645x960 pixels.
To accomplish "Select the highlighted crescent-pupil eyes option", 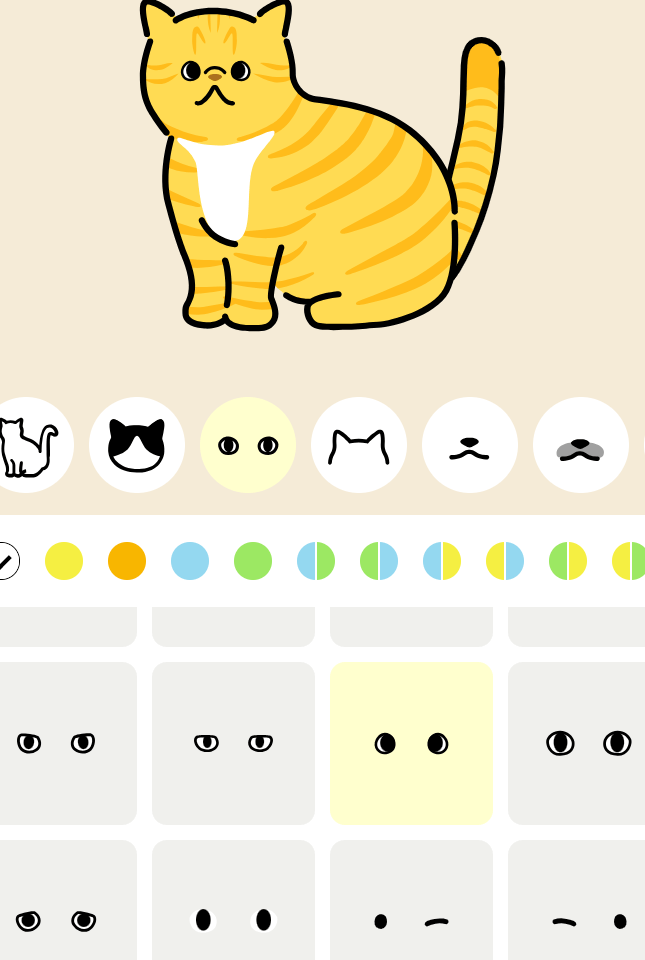I will pyautogui.click(x=411, y=743).
